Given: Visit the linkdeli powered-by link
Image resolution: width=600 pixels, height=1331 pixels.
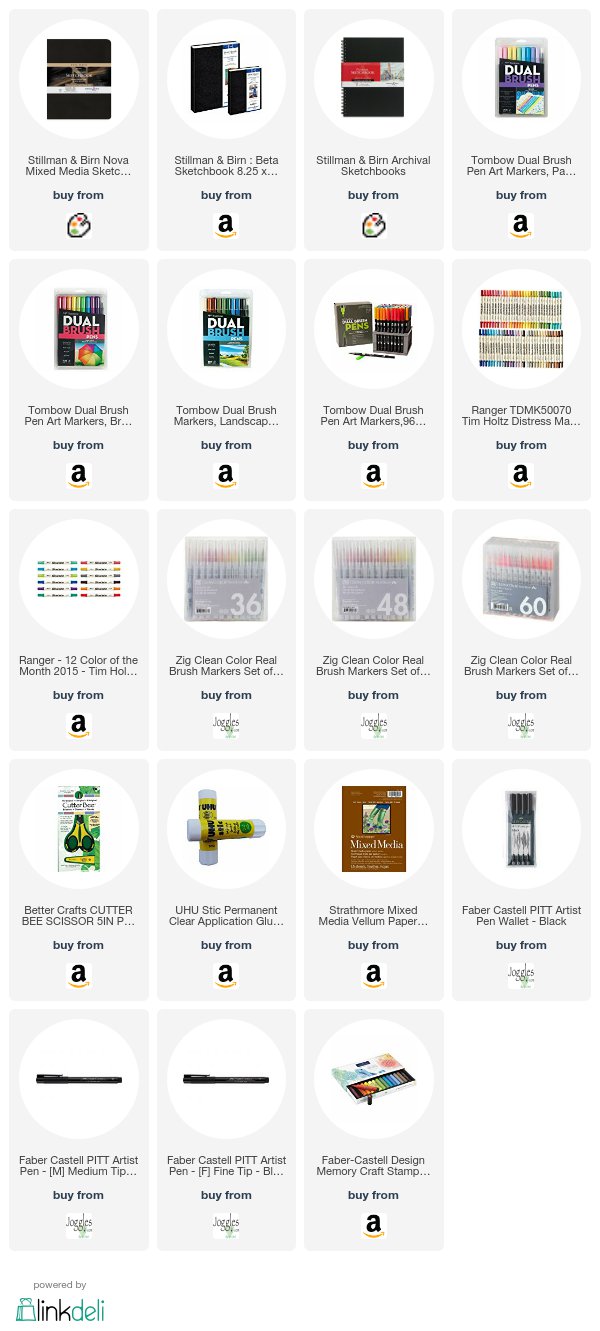Looking at the screenshot, I should coord(60,1303).
